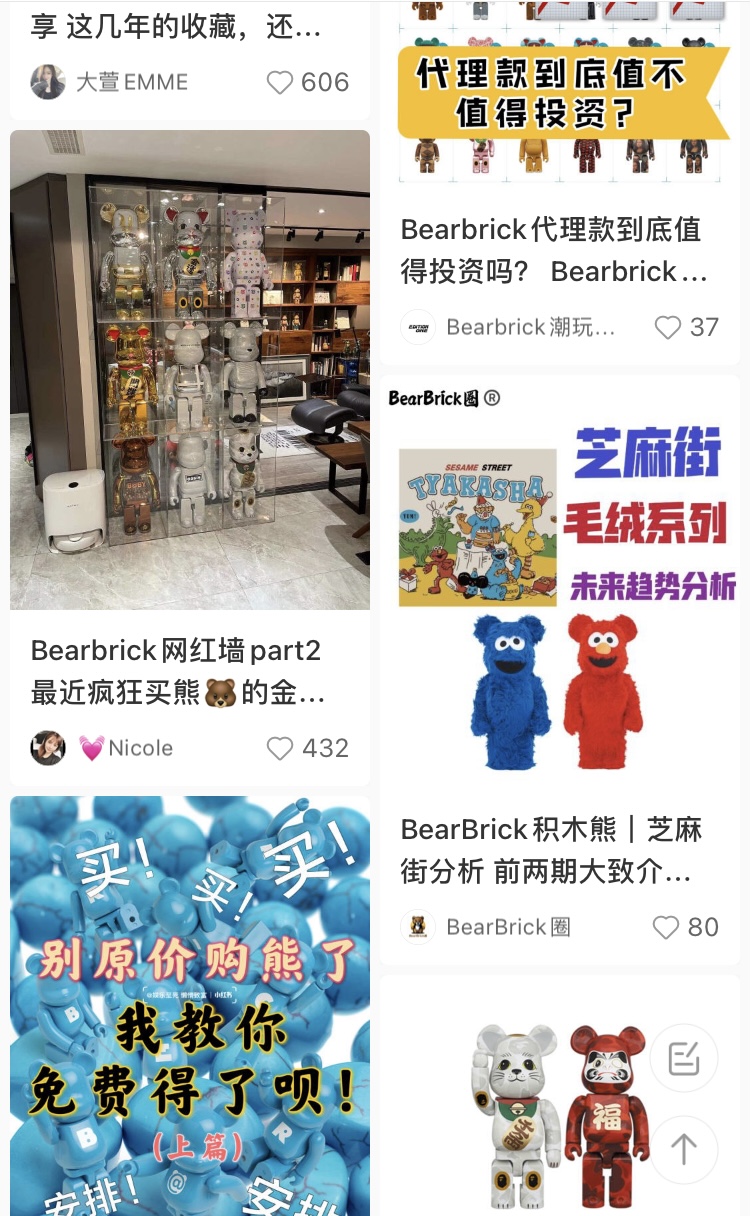Tap the floating compose note button
This screenshot has width=750, height=1216.
point(684,1058)
